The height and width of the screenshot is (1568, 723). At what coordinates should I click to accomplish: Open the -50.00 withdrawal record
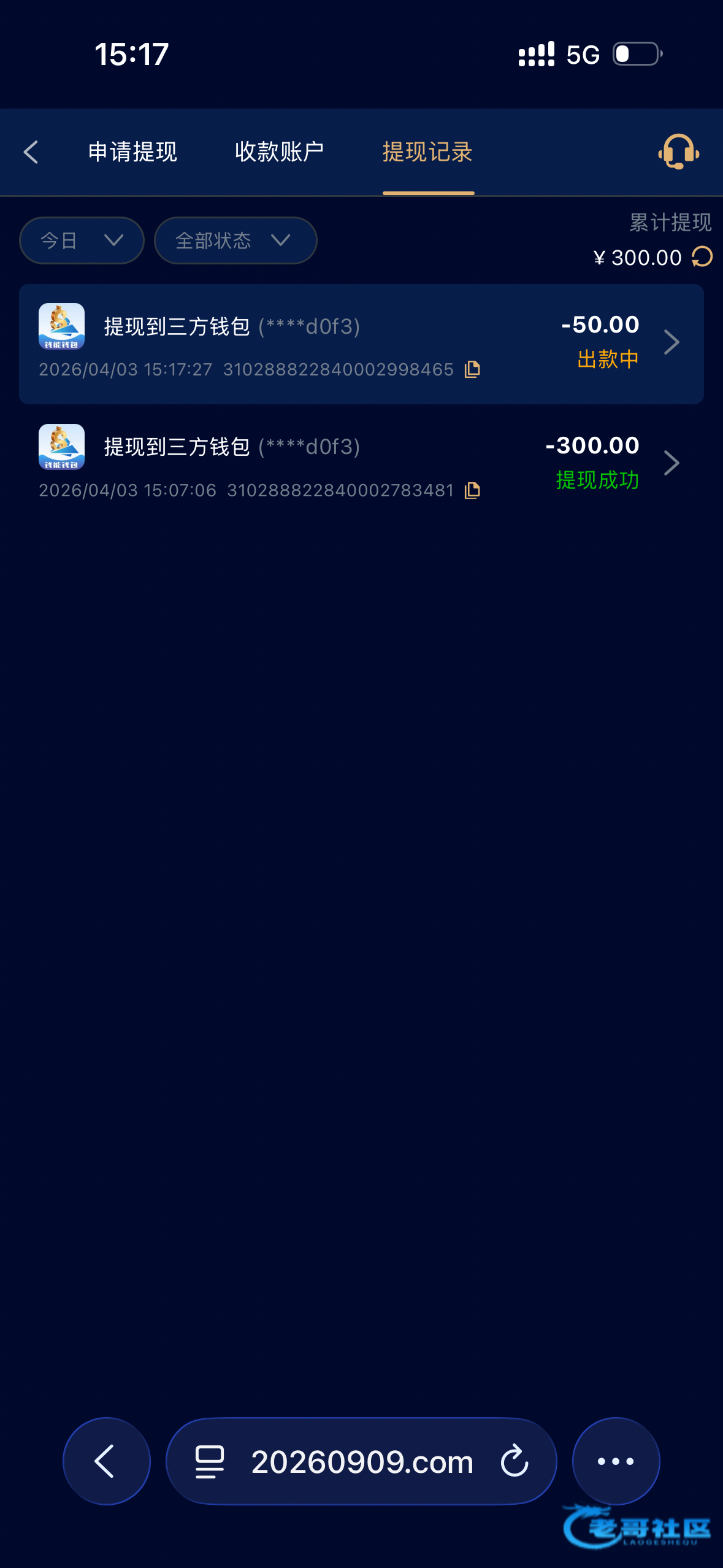coord(361,344)
